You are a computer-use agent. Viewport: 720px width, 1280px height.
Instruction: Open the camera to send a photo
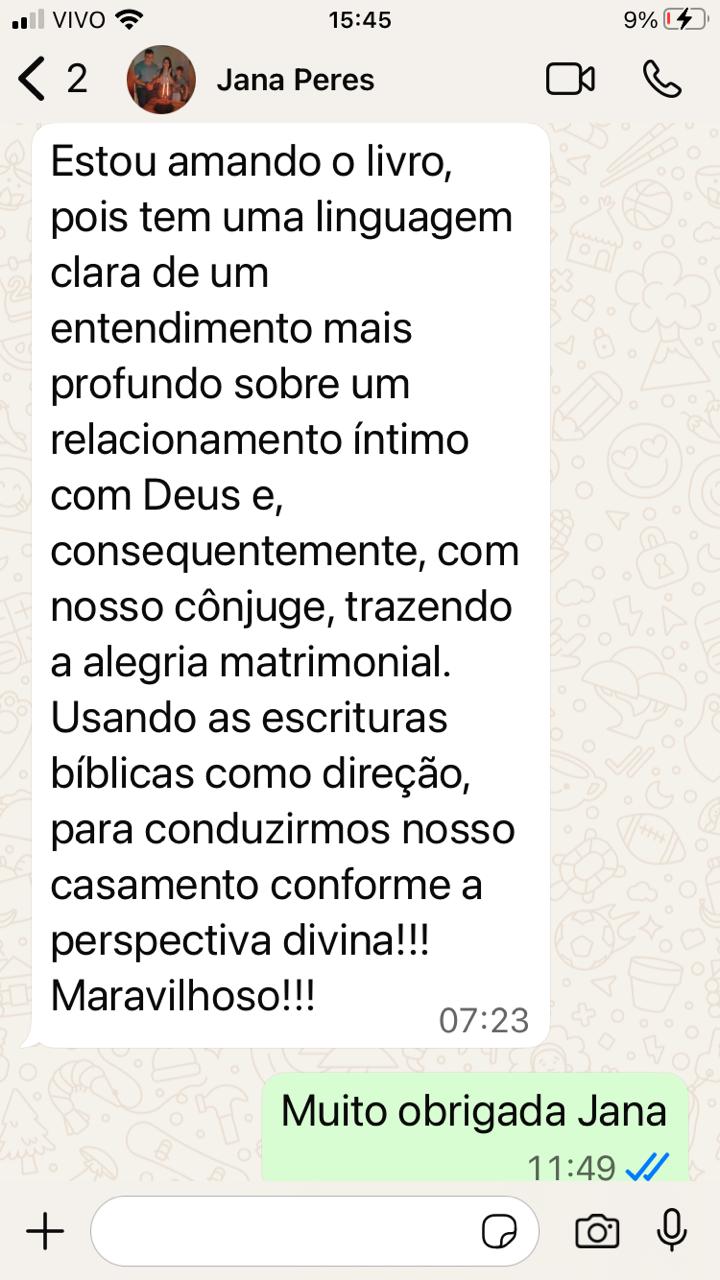(597, 1231)
